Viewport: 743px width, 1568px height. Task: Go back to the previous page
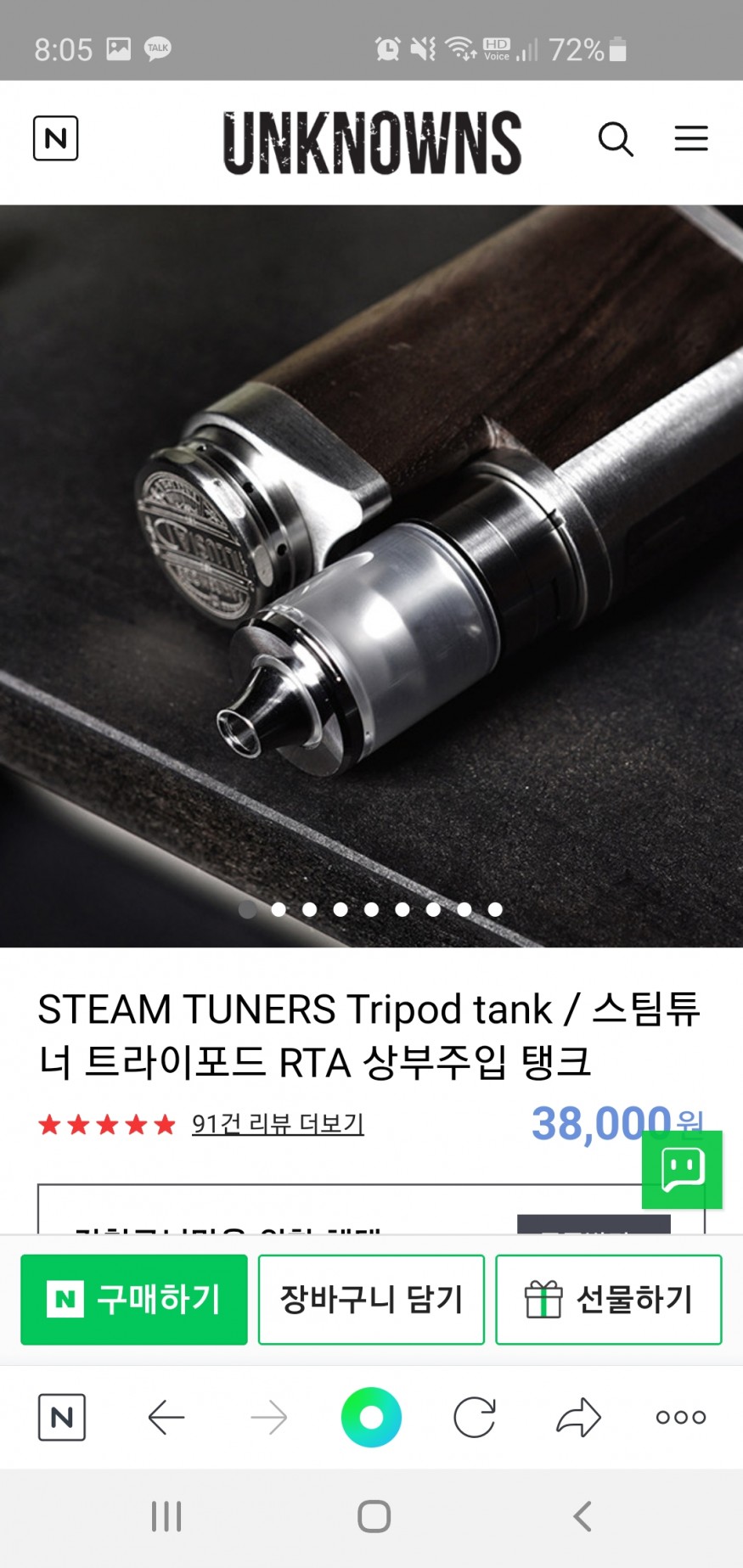[x=166, y=1417]
